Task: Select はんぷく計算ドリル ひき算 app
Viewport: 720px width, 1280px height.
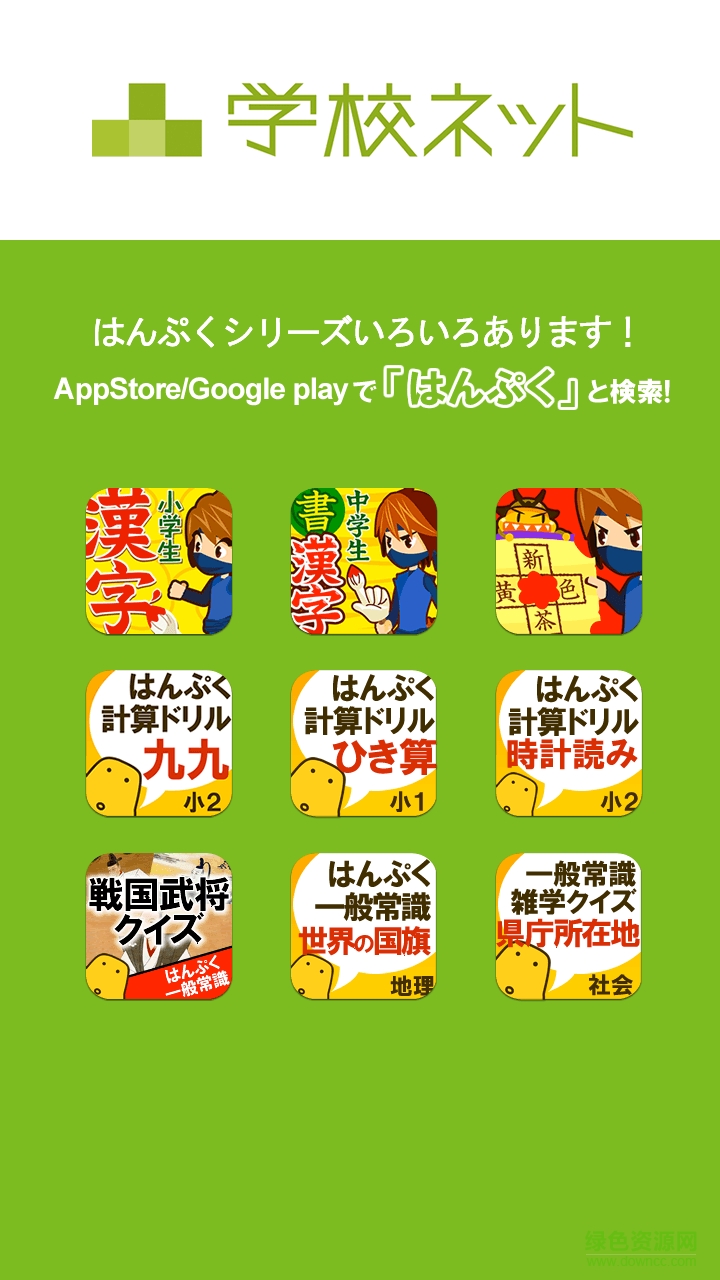Action: click(x=364, y=743)
